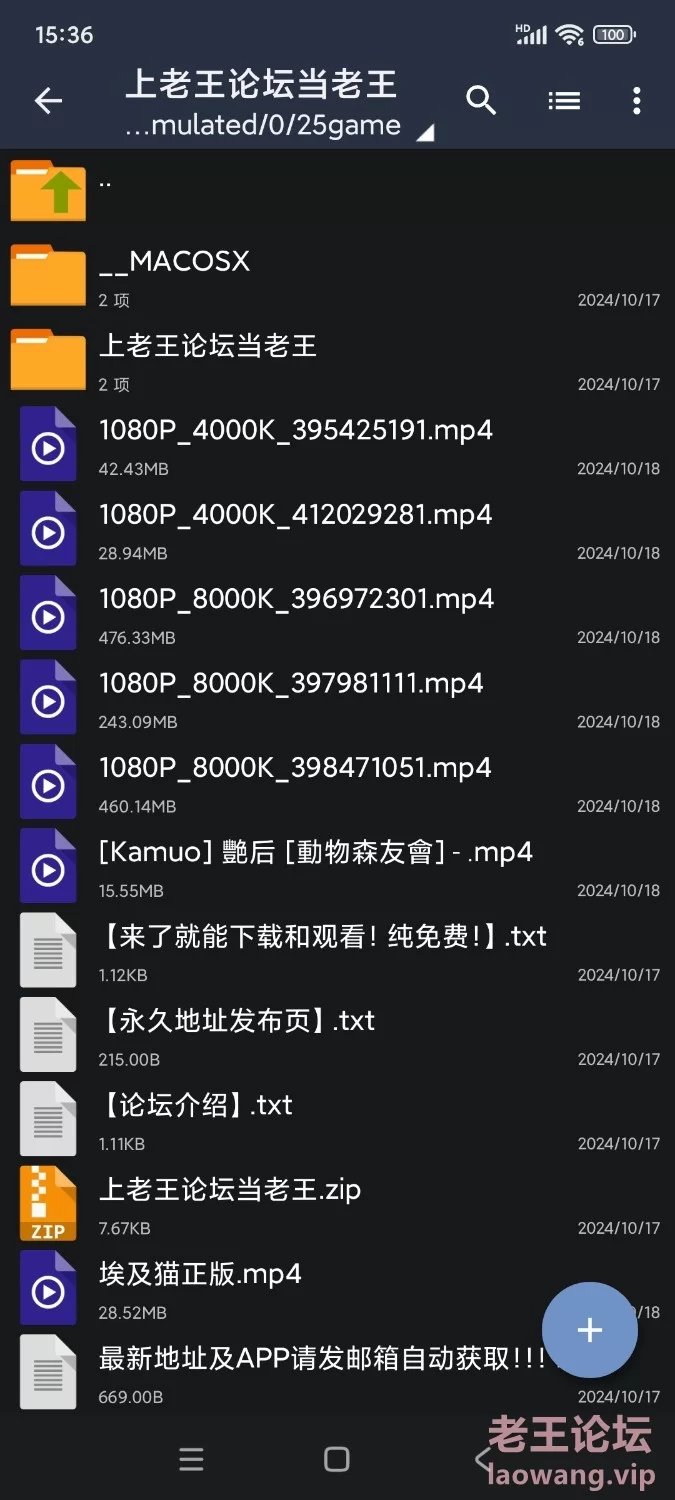Go up to the parent folder
Screen dimensions: 675x1500
click(337, 190)
